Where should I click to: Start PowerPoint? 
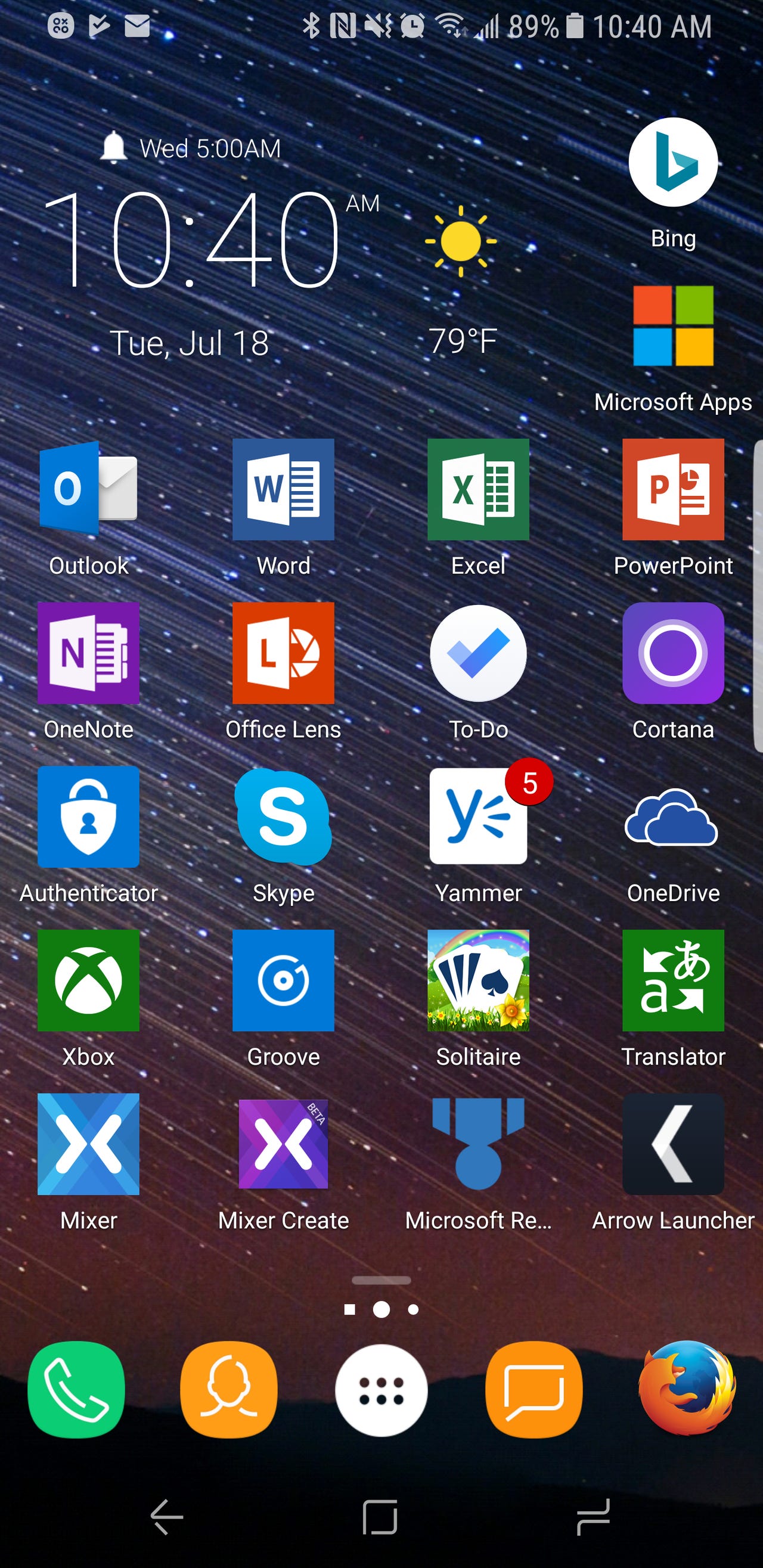point(673,490)
